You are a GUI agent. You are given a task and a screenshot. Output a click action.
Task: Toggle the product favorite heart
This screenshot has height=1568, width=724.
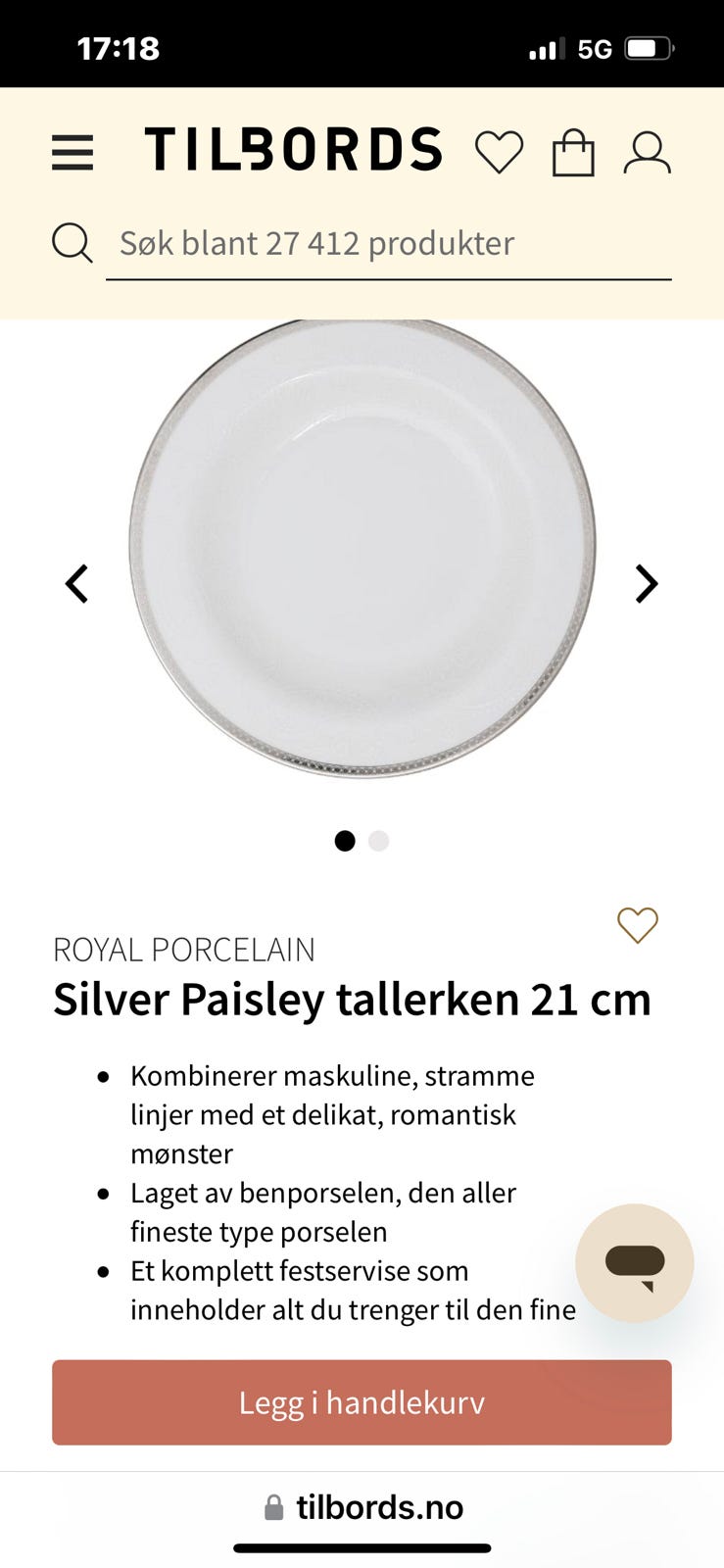[x=637, y=924]
